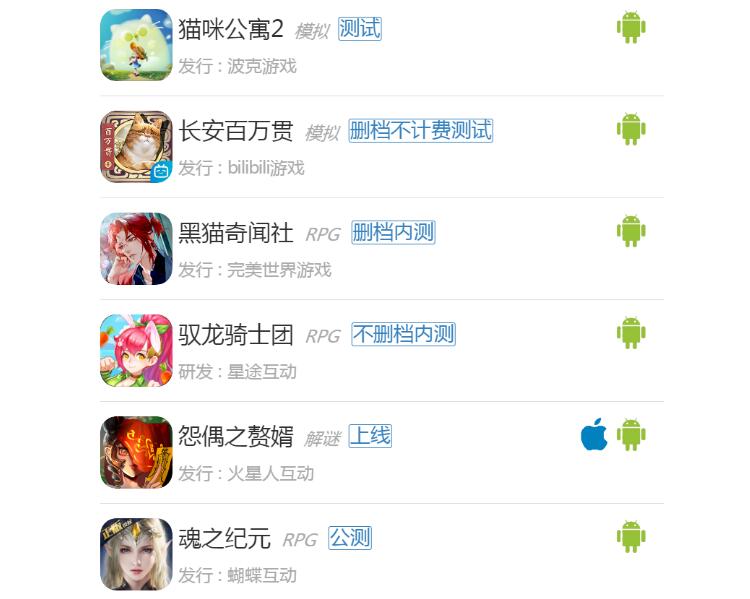The height and width of the screenshot is (599, 750).
Task: Select the 黑猫奇闻社 game row
Action: (236, 233)
